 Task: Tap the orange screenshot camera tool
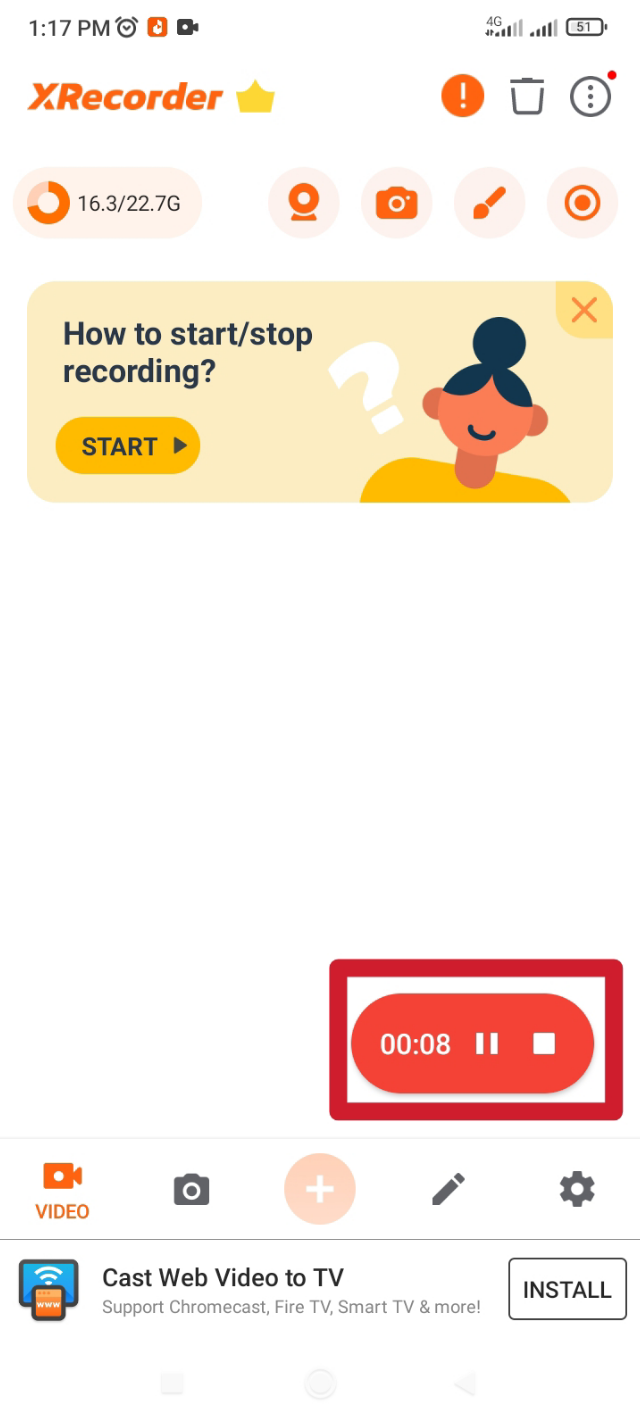[x=396, y=204]
